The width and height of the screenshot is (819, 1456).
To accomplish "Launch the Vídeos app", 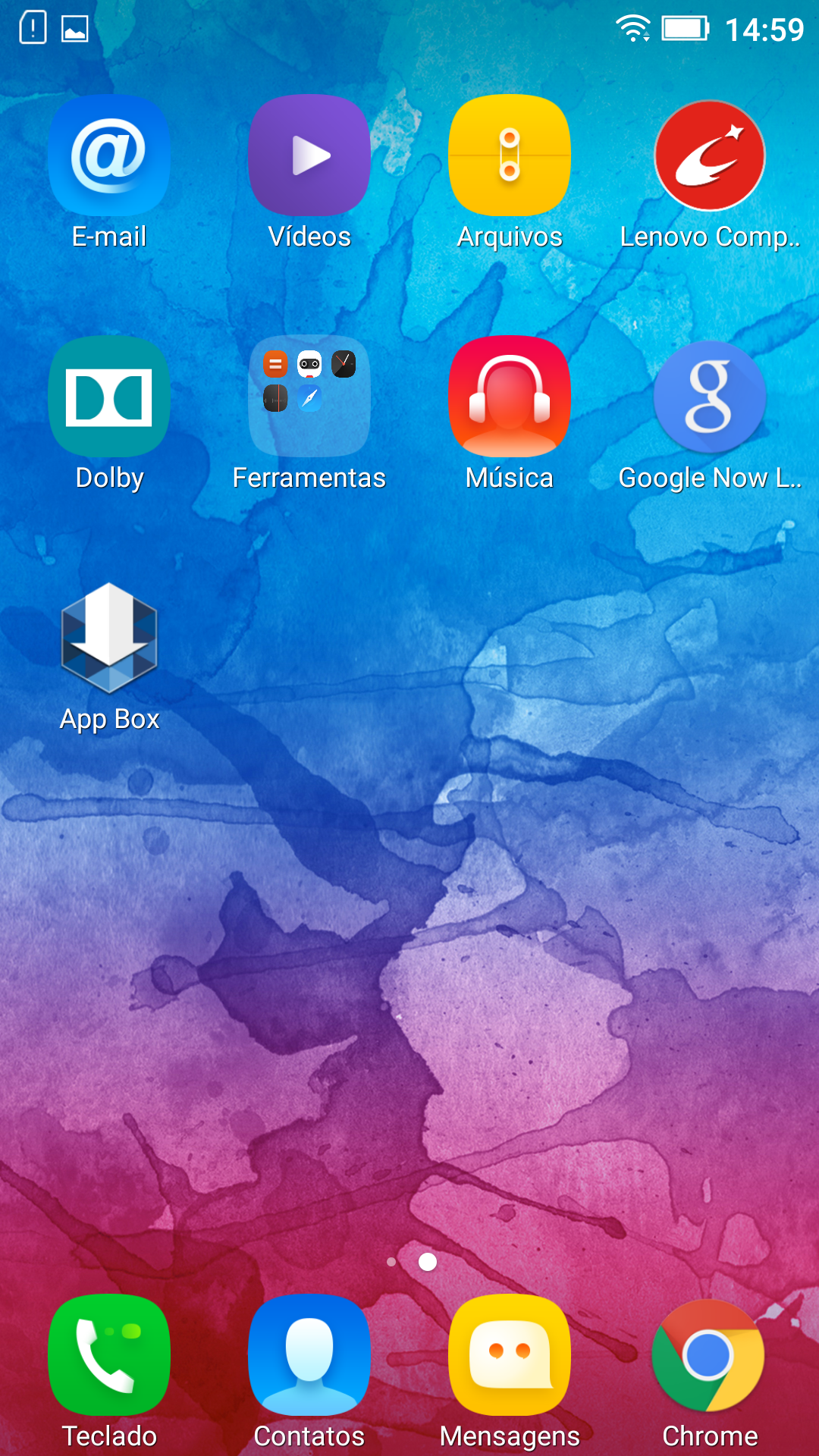I will point(309,155).
